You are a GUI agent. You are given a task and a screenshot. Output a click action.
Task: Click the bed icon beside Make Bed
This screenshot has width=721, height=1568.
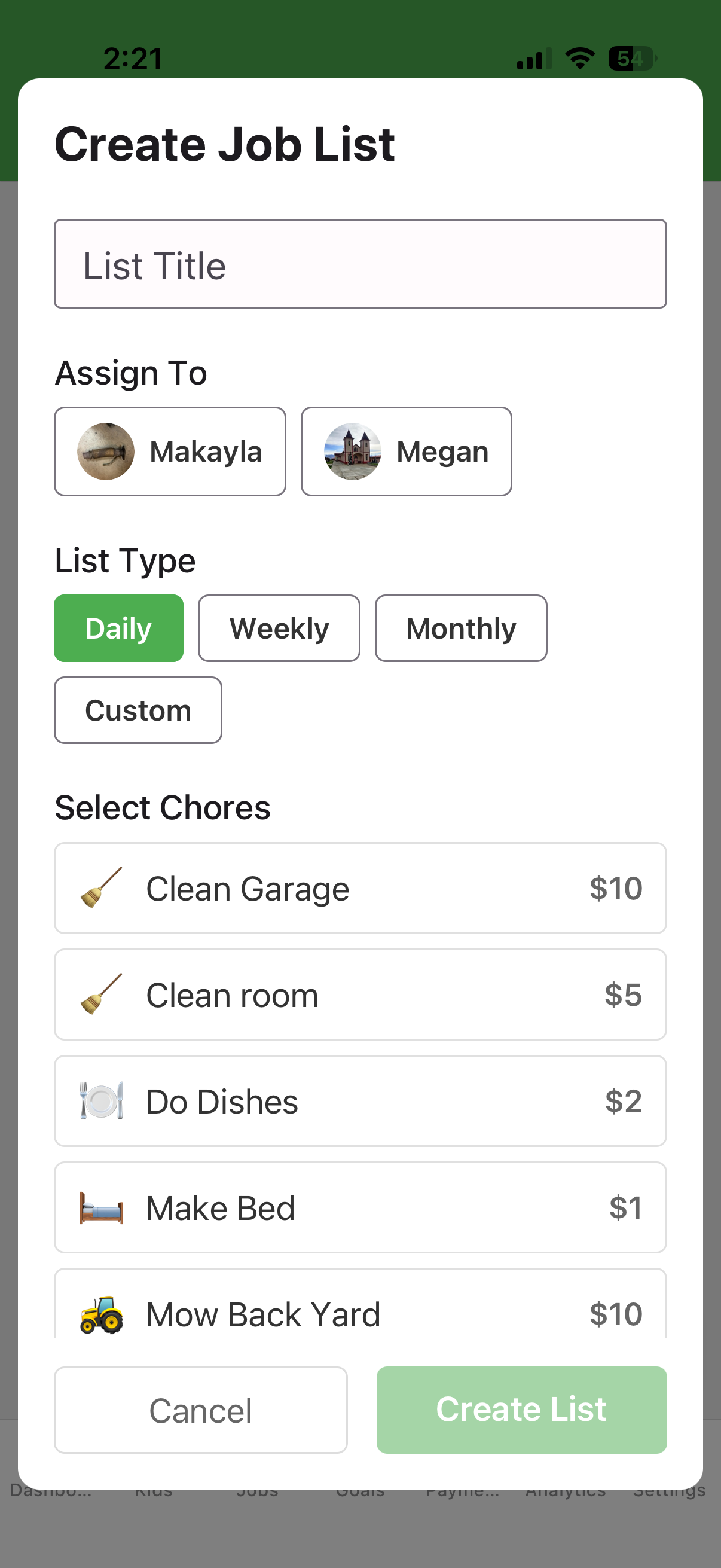(101, 1207)
